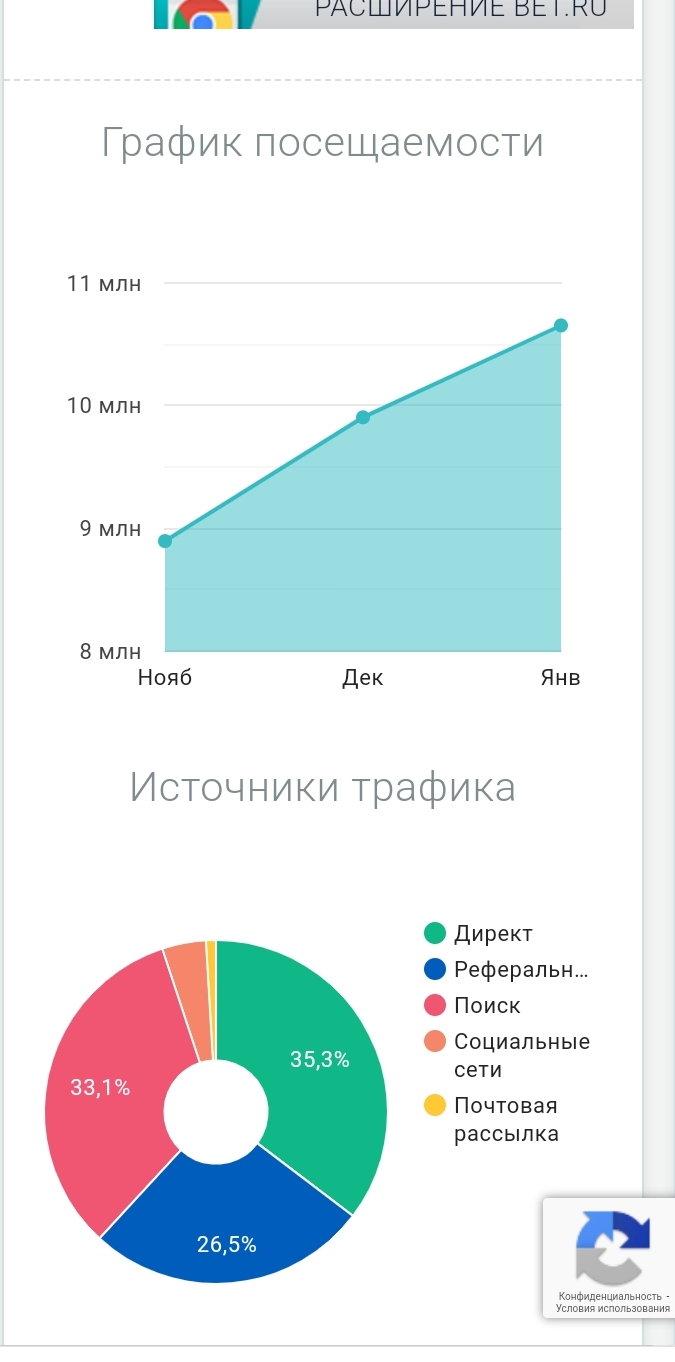Tap the Янв data point on the traffic chart
The height and width of the screenshot is (1362, 675).
pyautogui.click(x=561, y=325)
